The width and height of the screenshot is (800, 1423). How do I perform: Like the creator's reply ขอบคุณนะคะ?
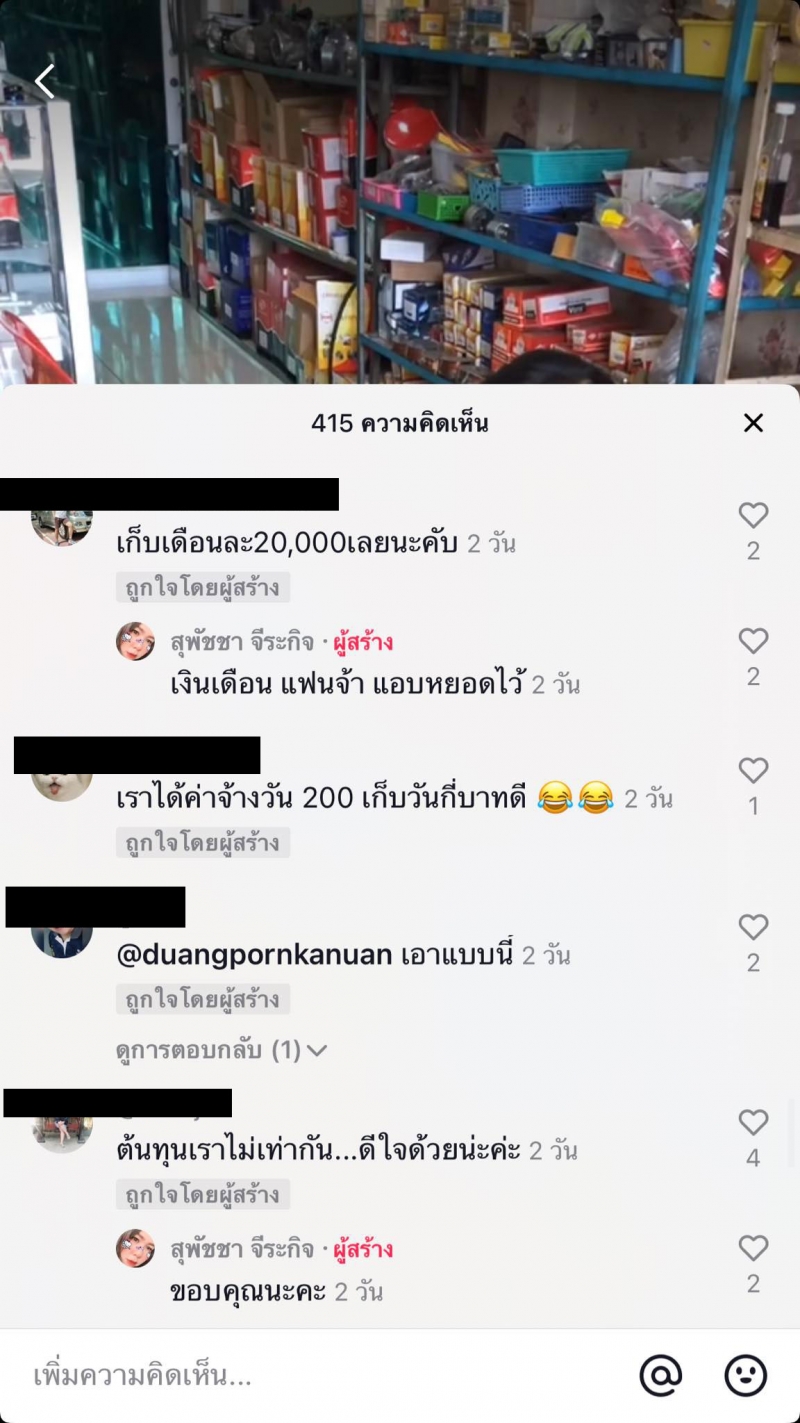coord(753,1249)
